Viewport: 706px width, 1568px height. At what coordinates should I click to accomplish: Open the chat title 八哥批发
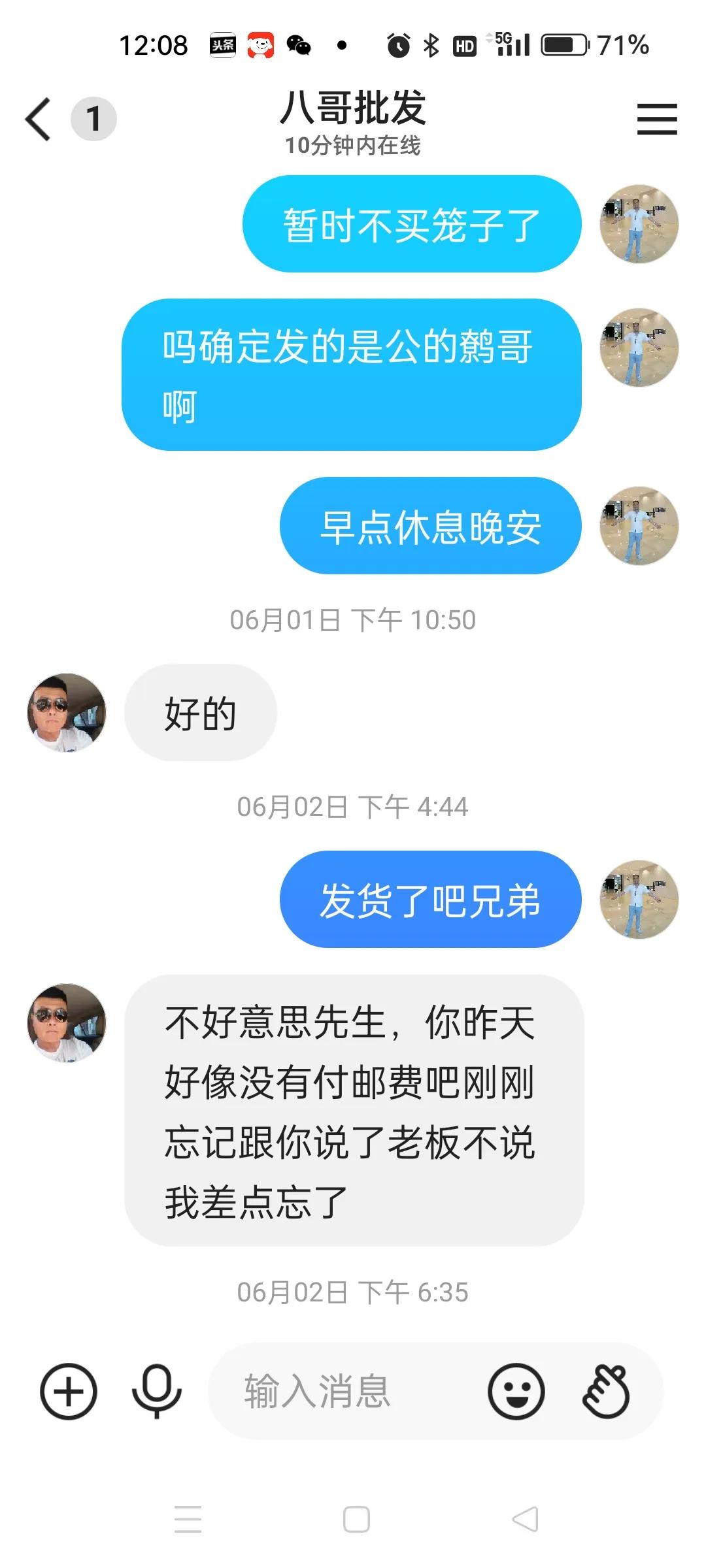353,110
